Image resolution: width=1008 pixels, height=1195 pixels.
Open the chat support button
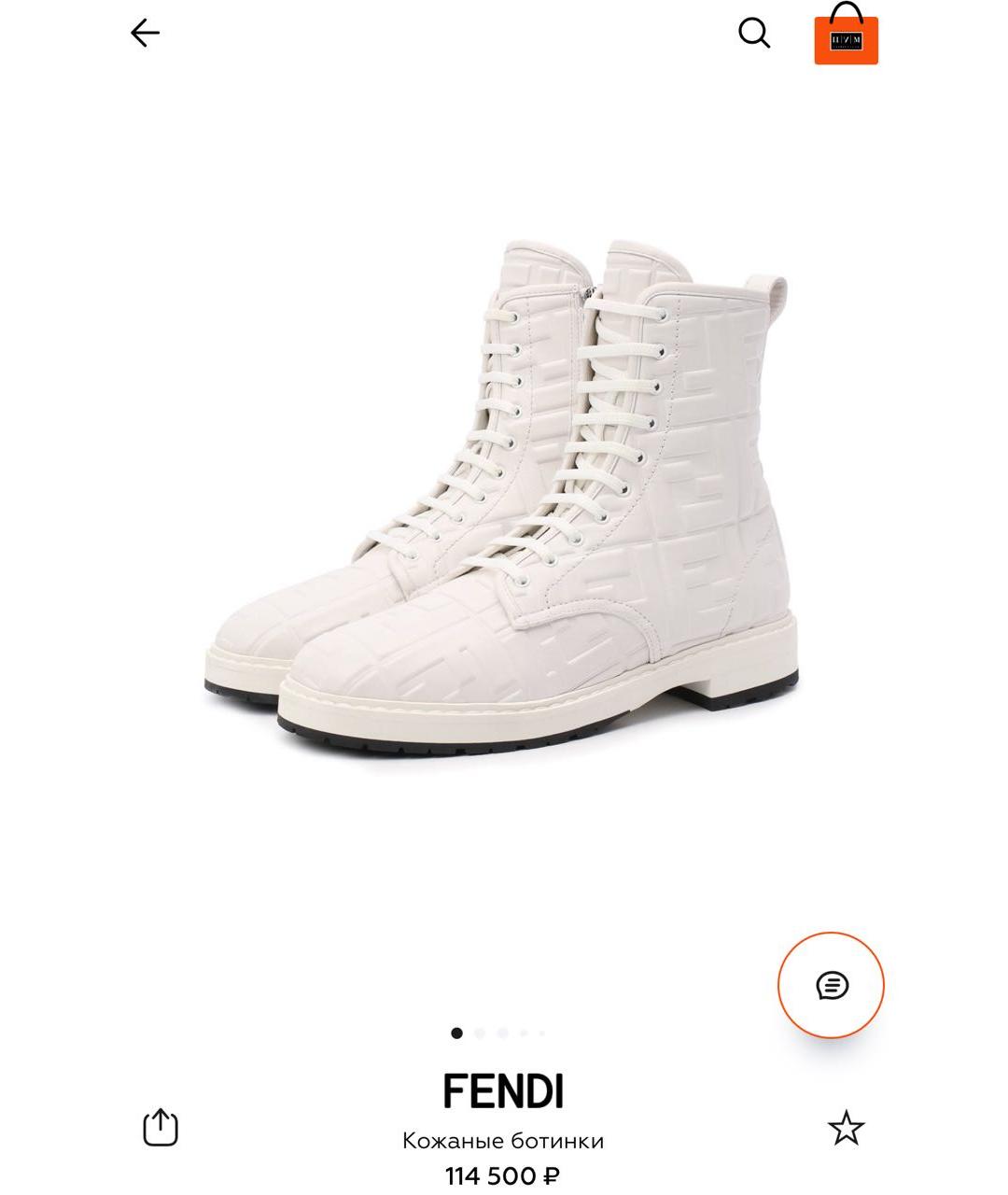coord(831,985)
